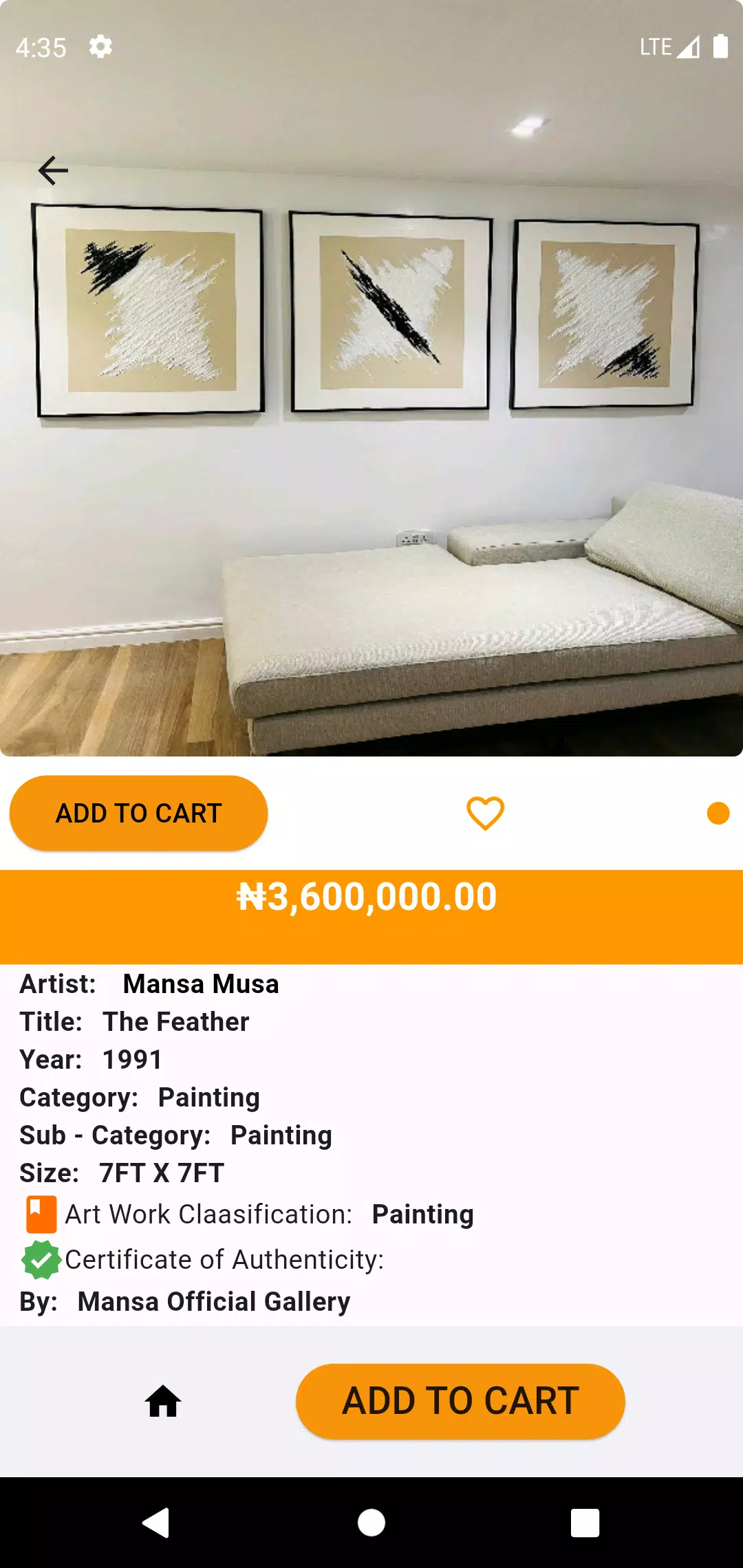Viewport: 743px width, 1568px height.
Task: Tap the system back button
Action: (156, 1523)
